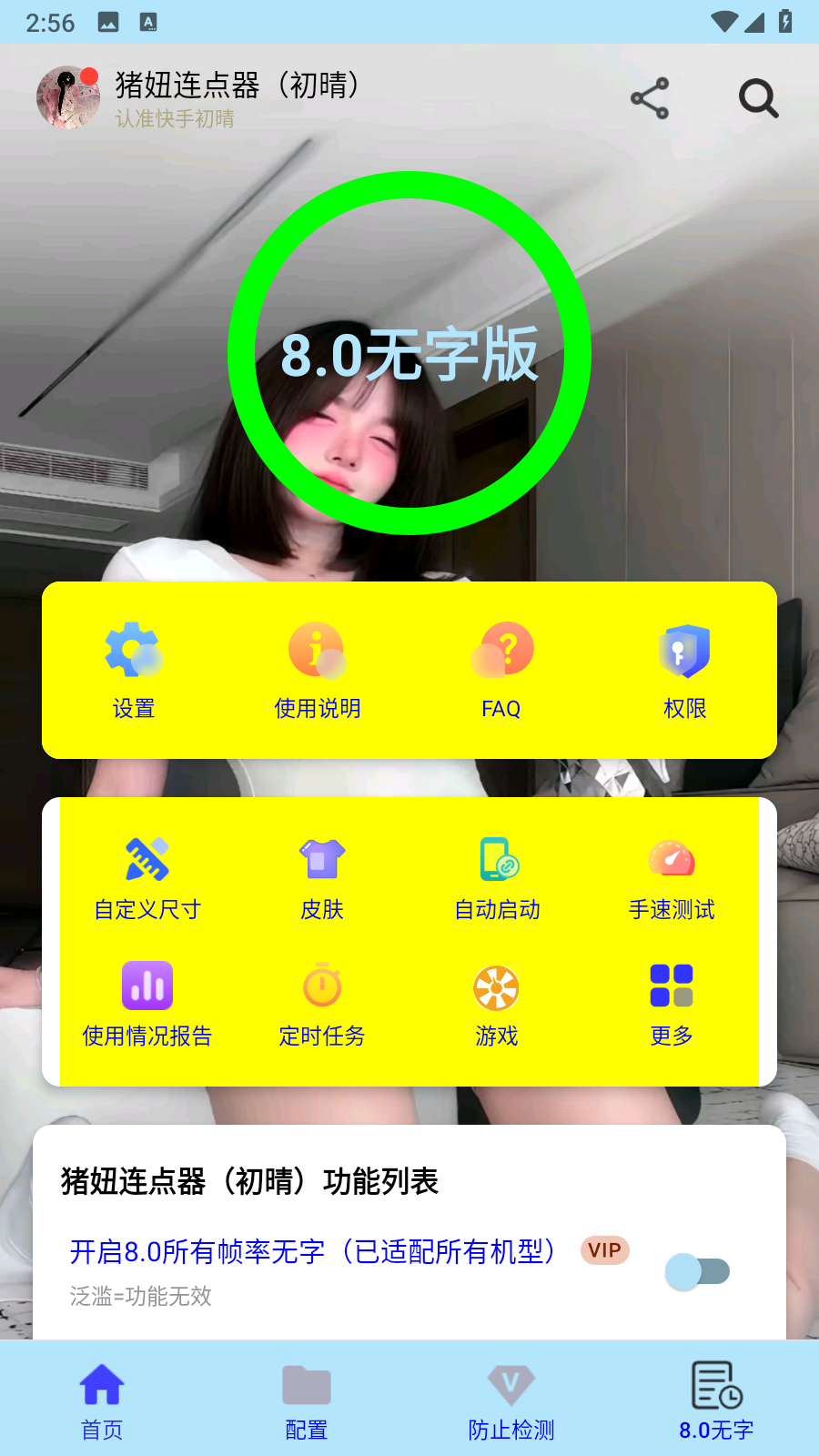The image size is (819, 1456).
Task: Open 权限 permissions
Action: (x=684, y=670)
